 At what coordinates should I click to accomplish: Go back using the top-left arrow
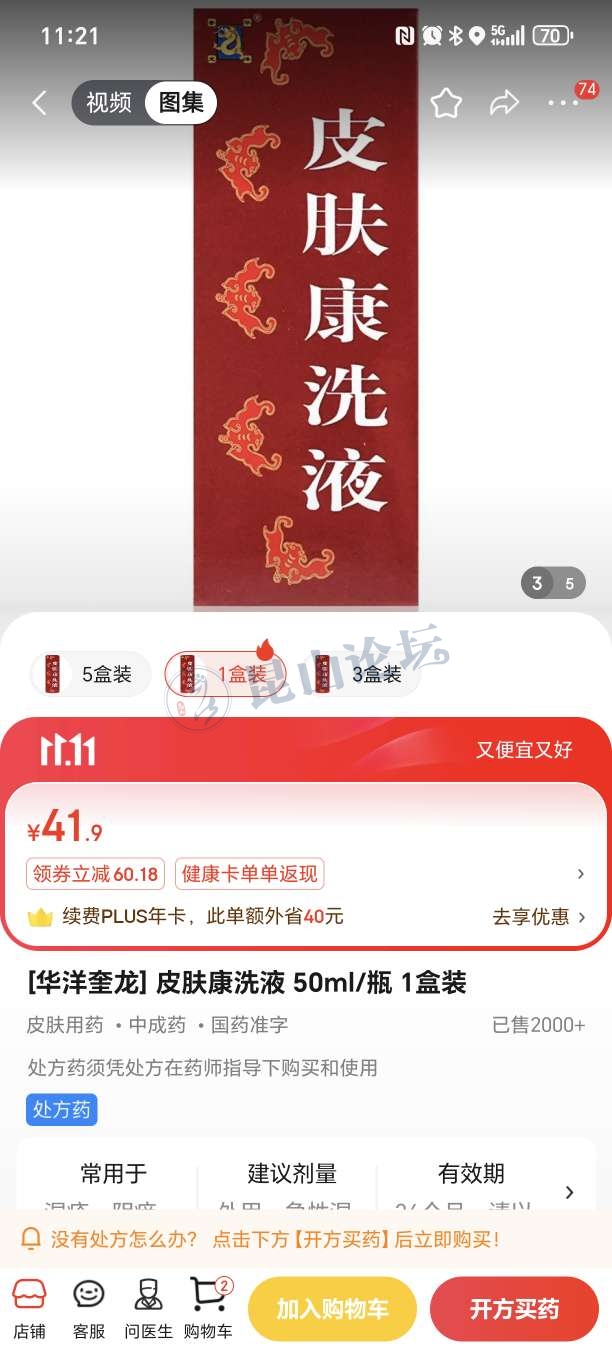[40, 102]
